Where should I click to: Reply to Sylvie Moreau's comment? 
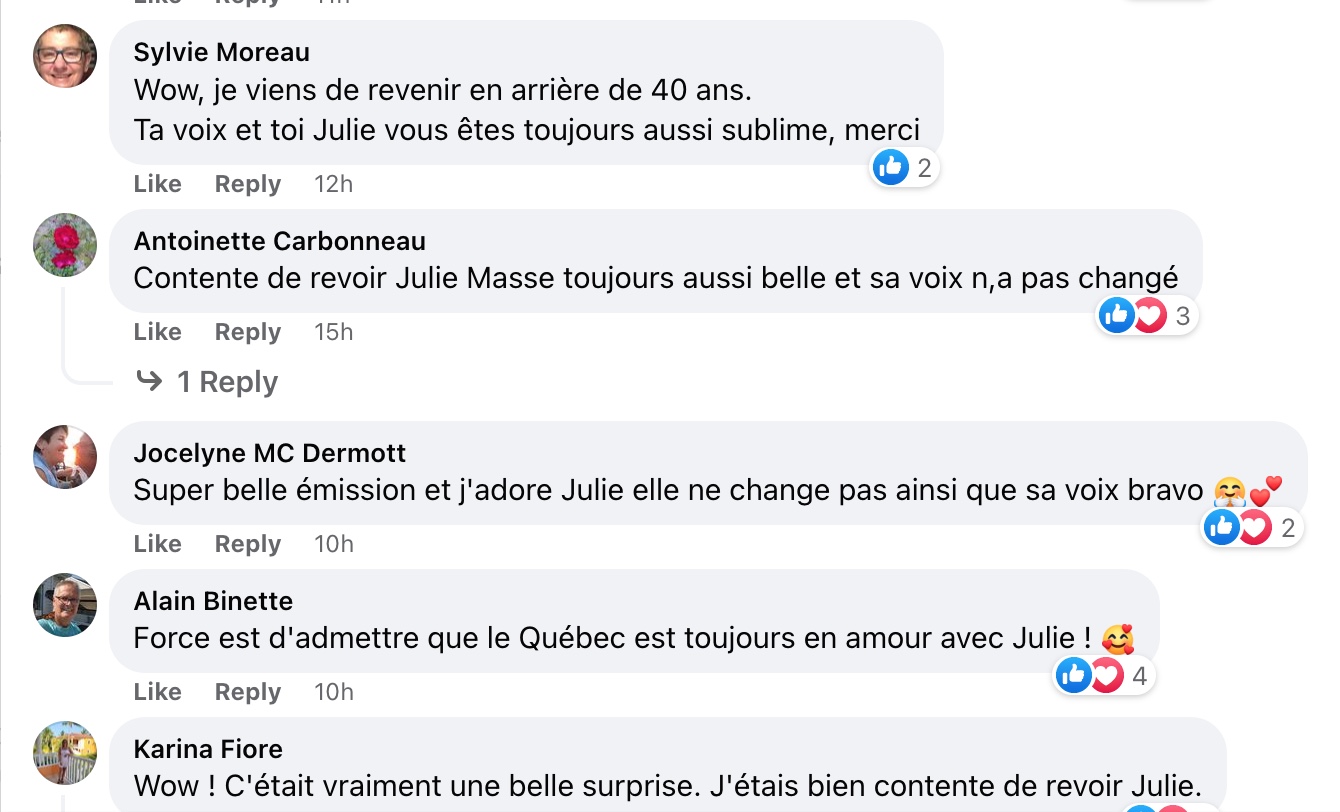pos(247,184)
